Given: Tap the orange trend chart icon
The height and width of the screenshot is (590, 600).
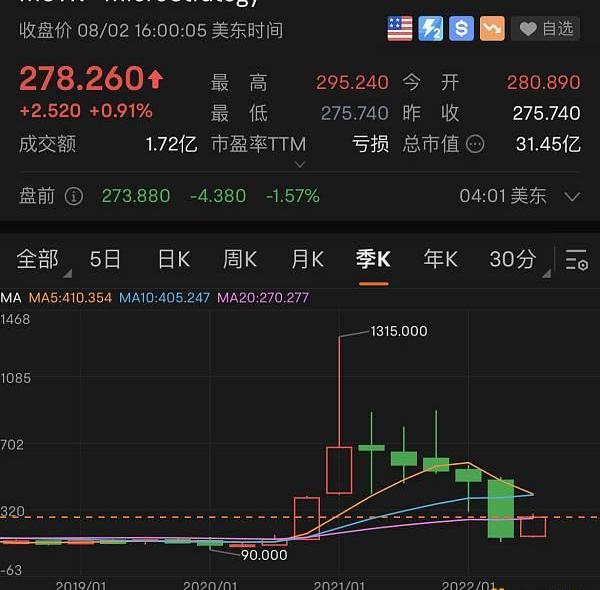Looking at the screenshot, I should tap(491, 29).
